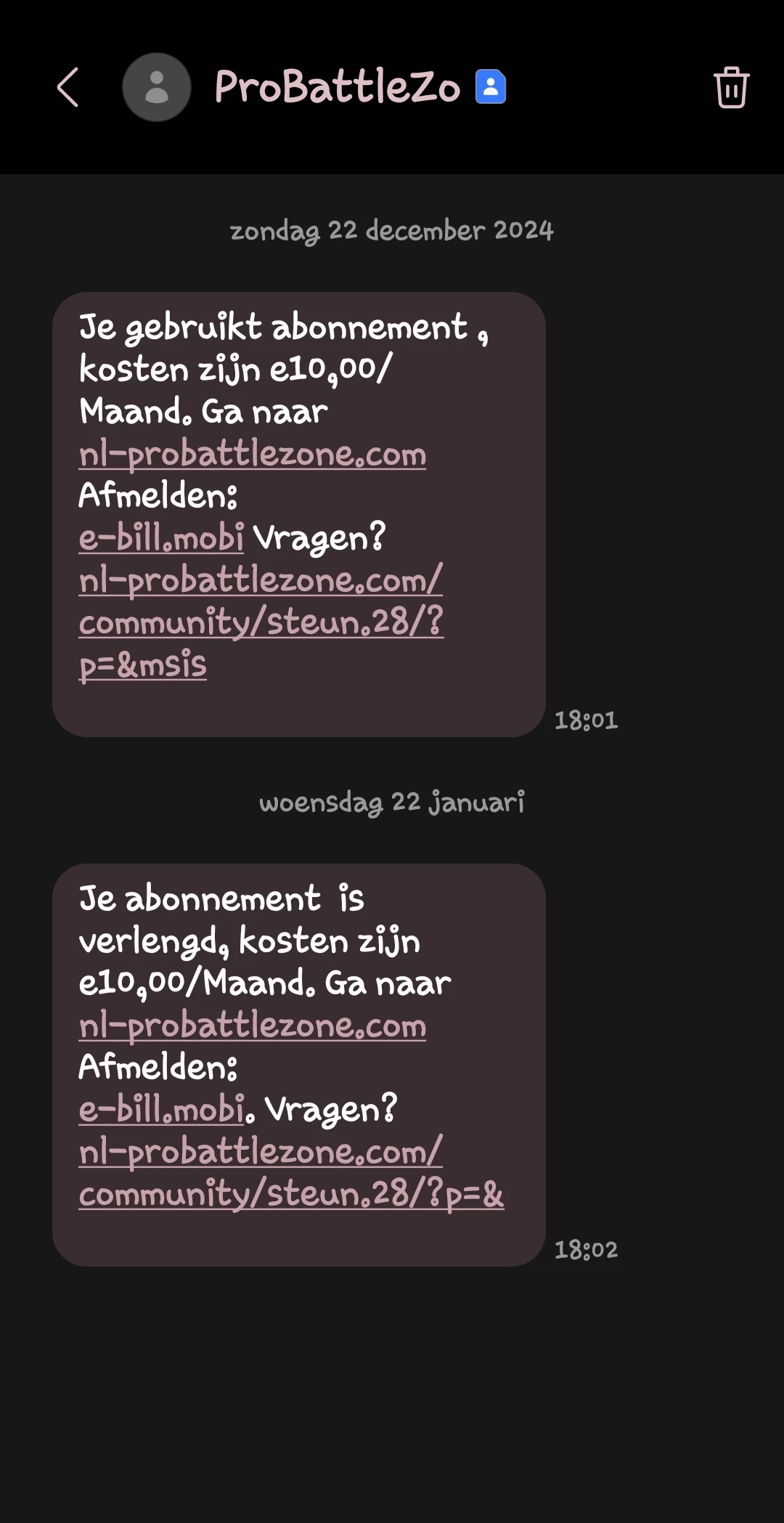Screen dimensions: 784x1523
Task: Open nl-probattlezone.com link in the 22 januari message
Action: (x=252, y=1026)
